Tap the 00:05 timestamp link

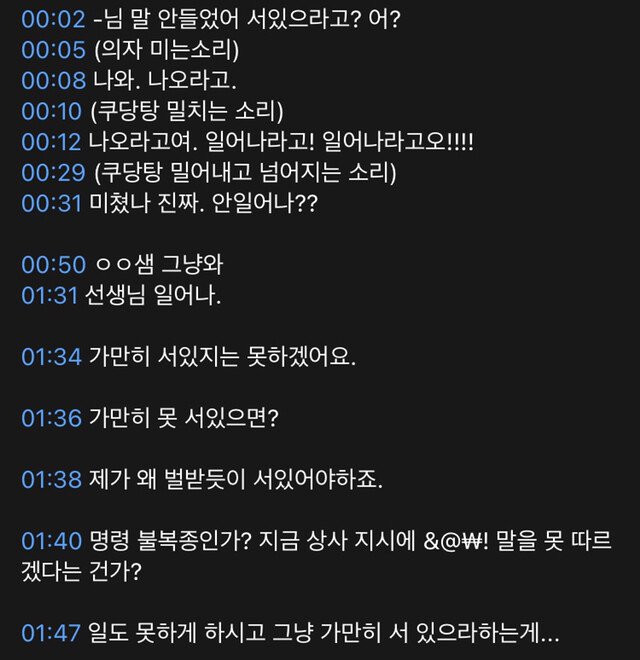tap(50, 49)
